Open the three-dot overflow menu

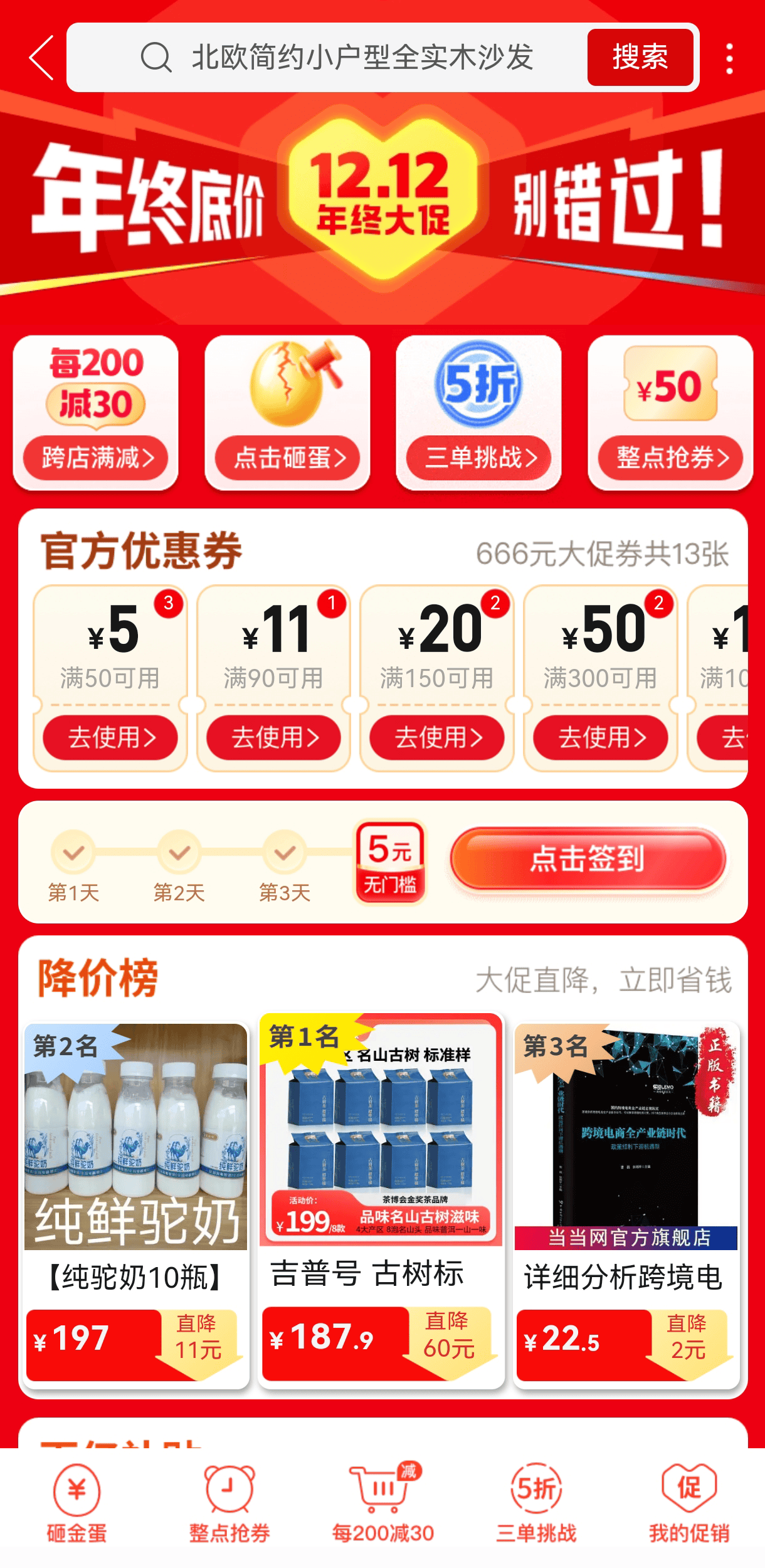click(x=729, y=58)
